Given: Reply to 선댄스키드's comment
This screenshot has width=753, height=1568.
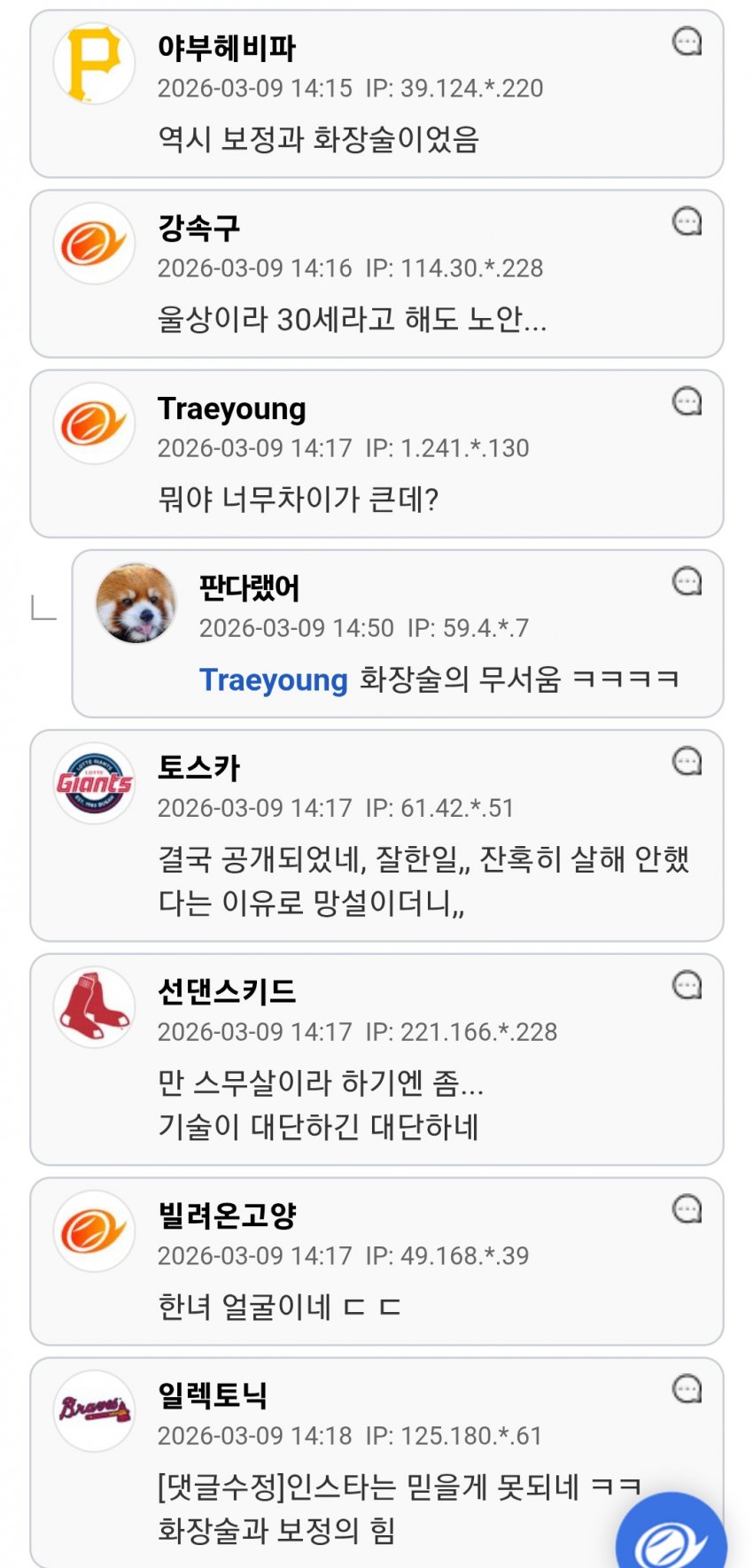Looking at the screenshot, I should click(x=687, y=985).
